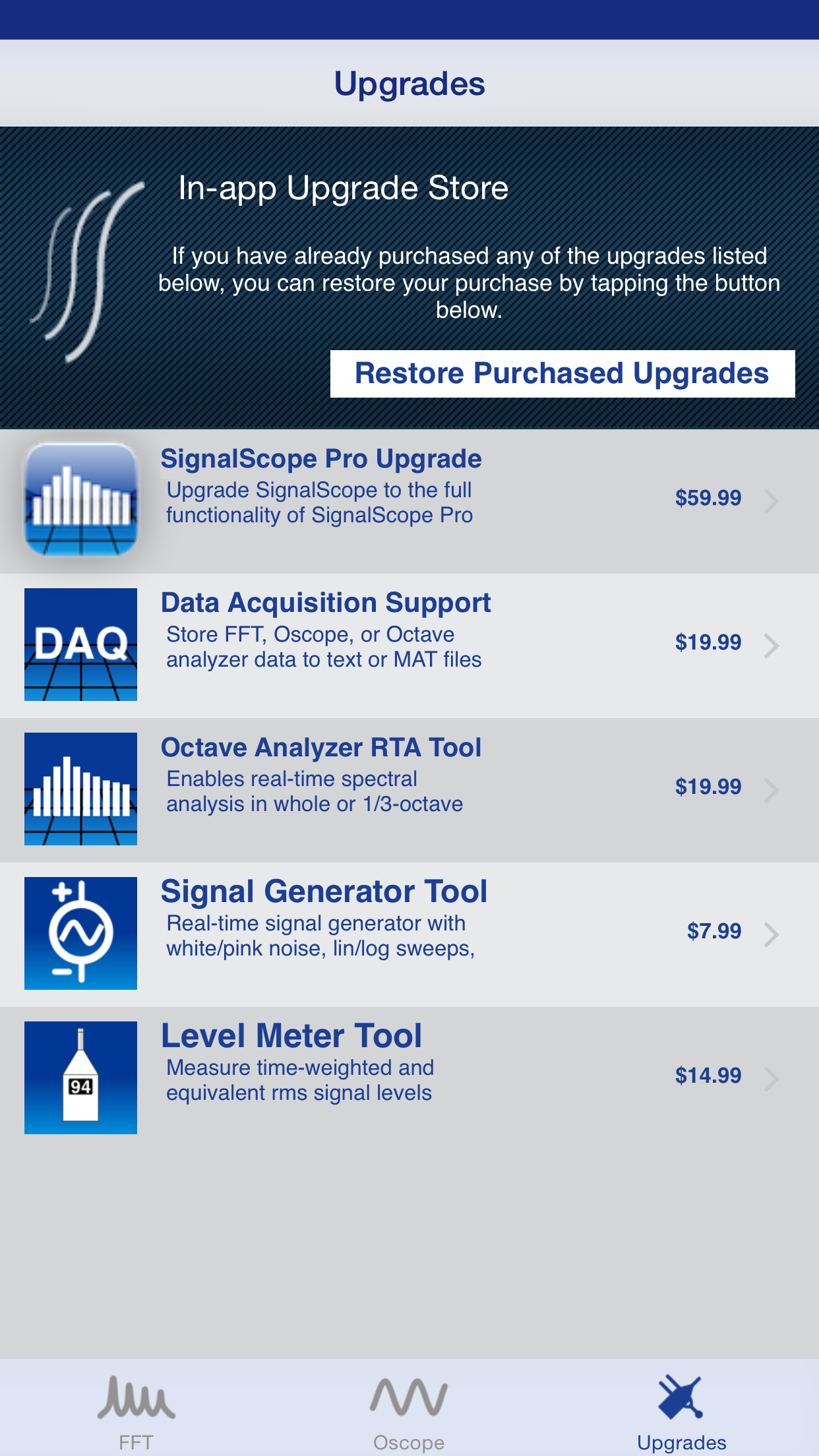Tap Restore Purchased Upgrades button
Viewport: 819px width, 1456px height.
point(562,374)
